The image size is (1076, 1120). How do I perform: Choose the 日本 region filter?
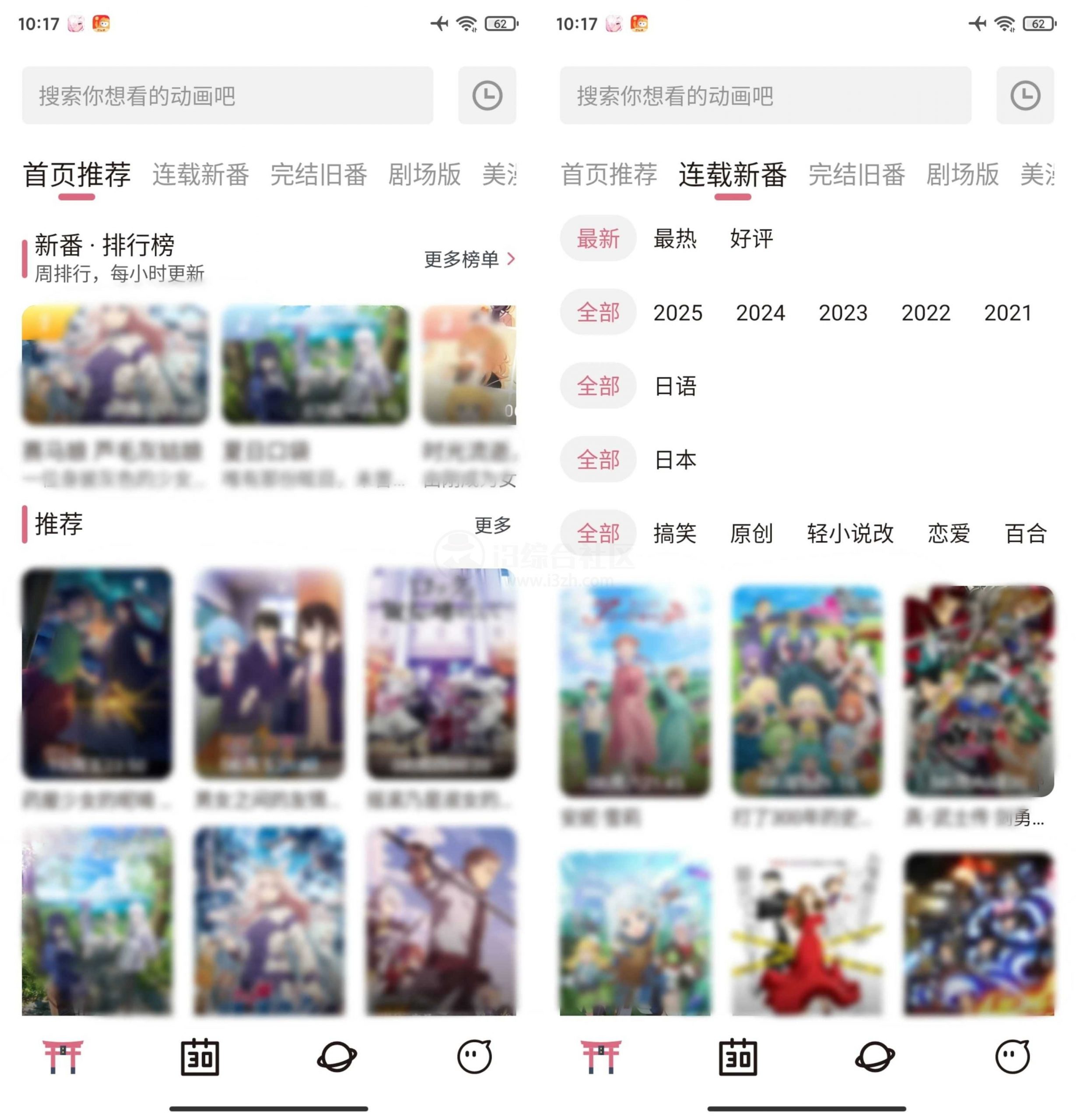675,460
